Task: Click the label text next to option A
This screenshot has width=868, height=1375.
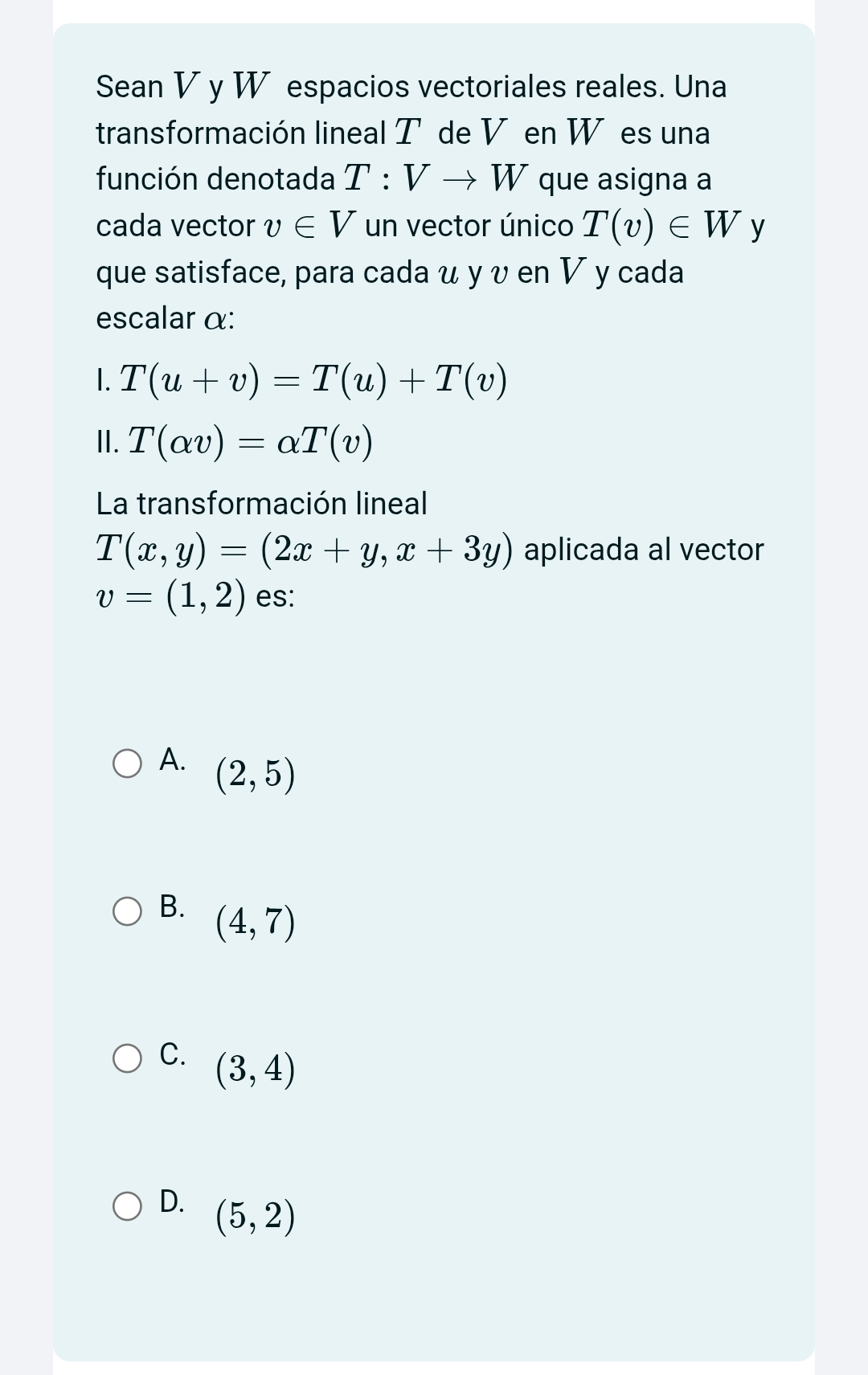Action: pyautogui.click(x=254, y=774)
